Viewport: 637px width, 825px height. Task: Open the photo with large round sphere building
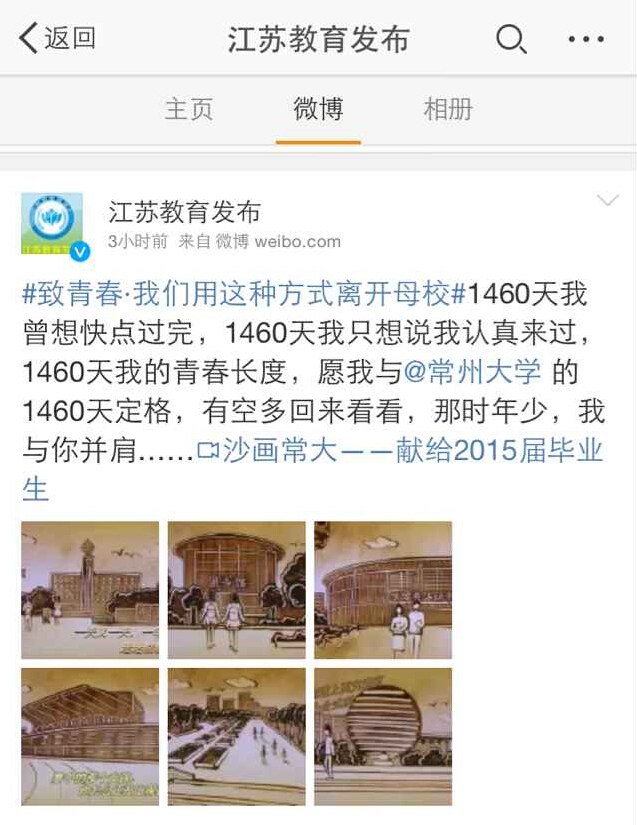point(383,736)
